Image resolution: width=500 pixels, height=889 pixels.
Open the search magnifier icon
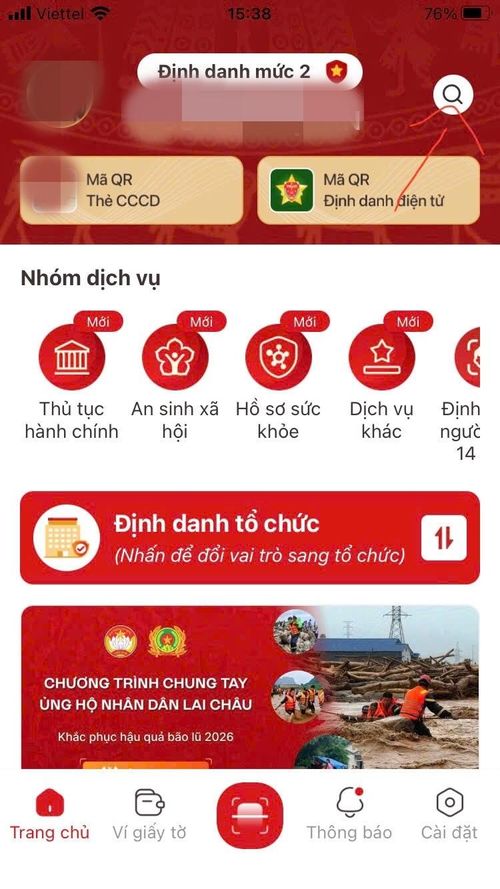click(x=453, y=95)
